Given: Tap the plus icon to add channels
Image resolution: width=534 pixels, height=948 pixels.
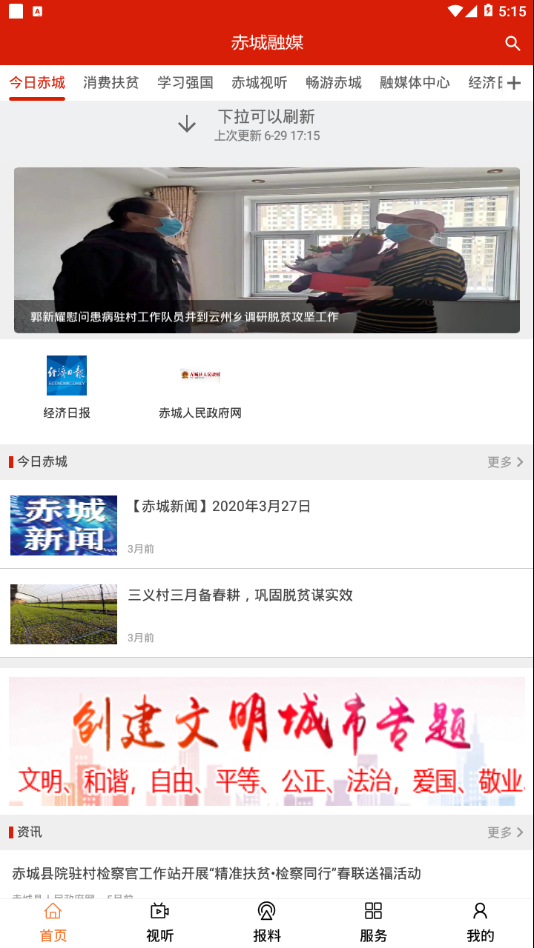Looking at the screenshot, I should click(513, 83).
